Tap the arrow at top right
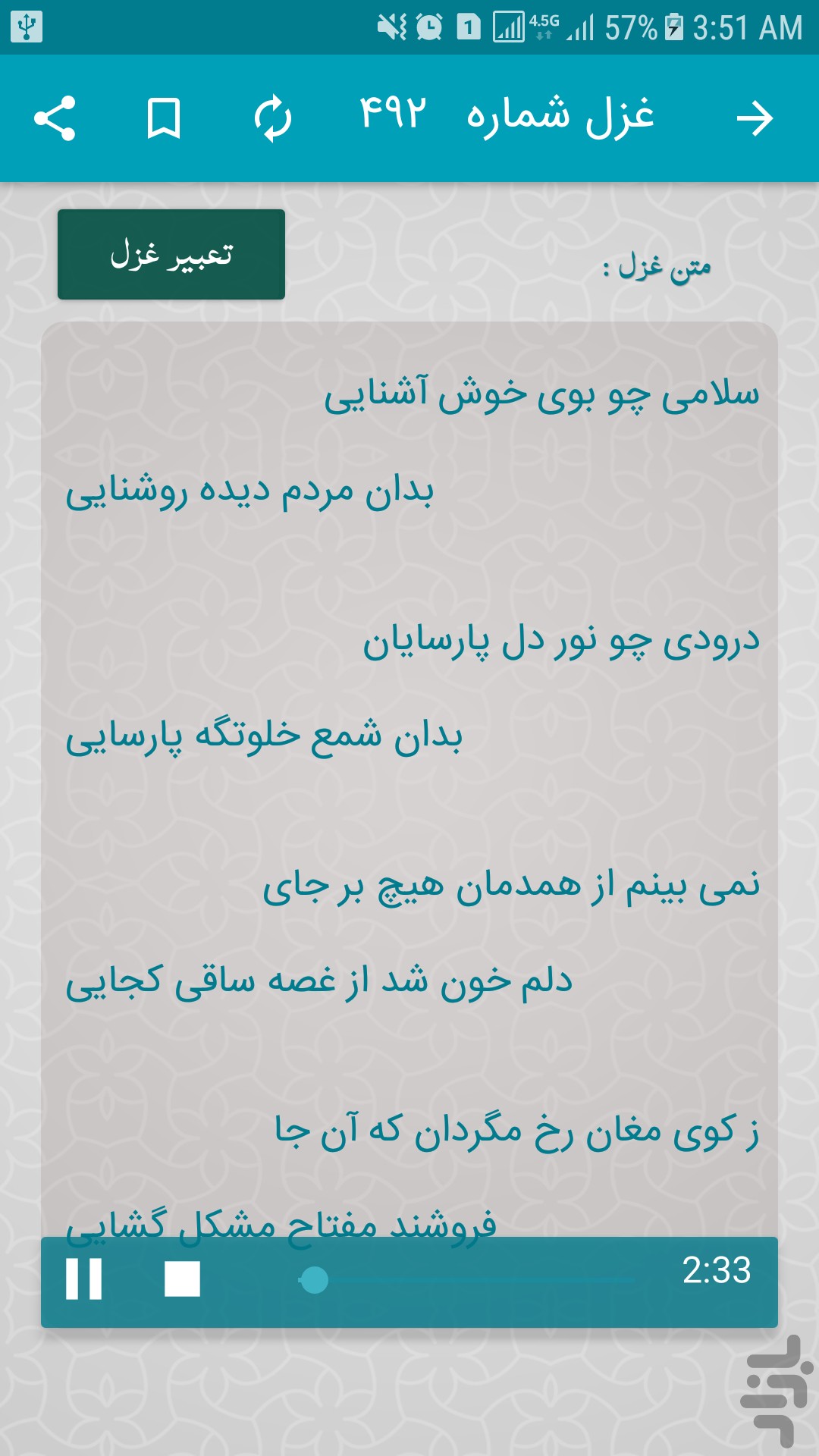Viewport: 819px width, 1456px height. (x=755, y=119)
